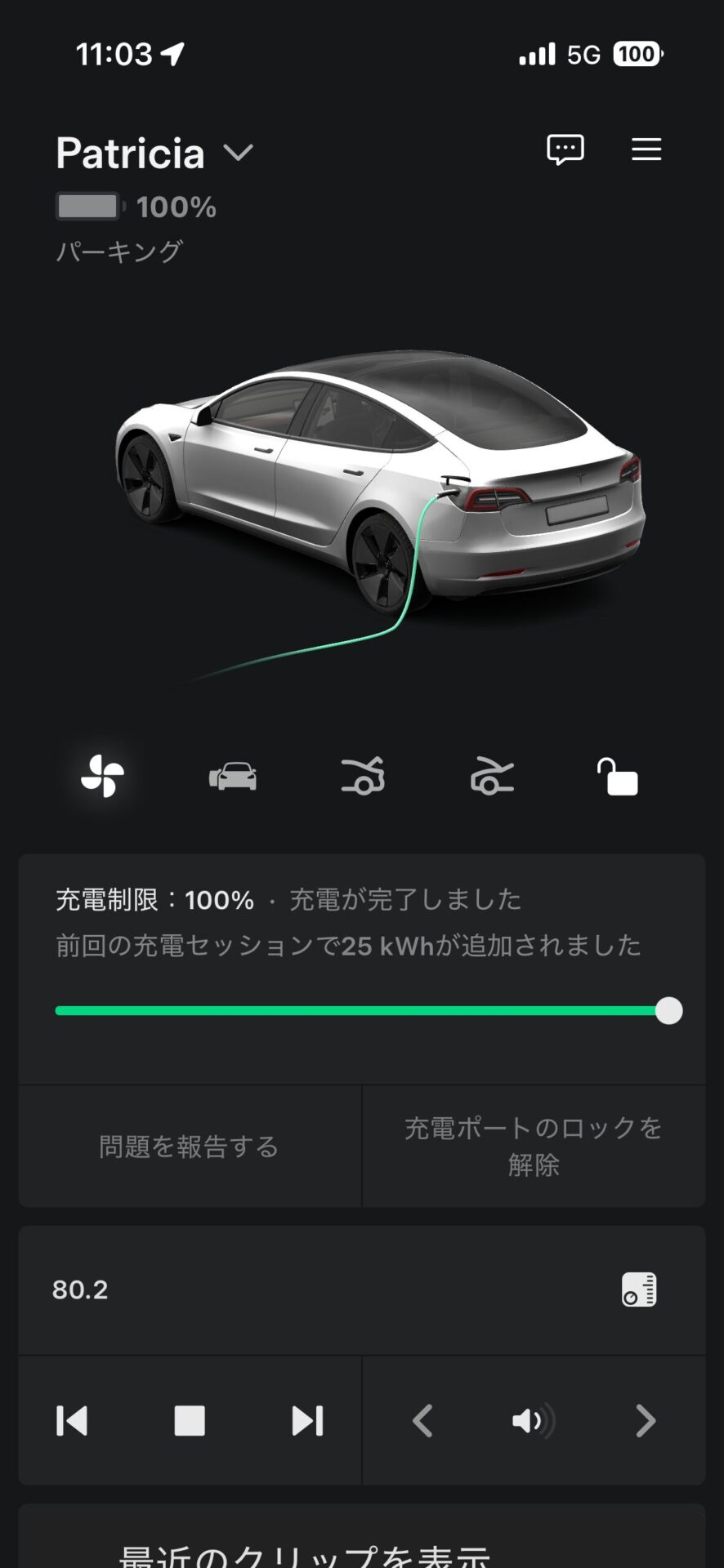This screenshot has width=724, height=1568.
Task: Skip to the previous track
Action: pyautogui.click(x=72, y=1421)
